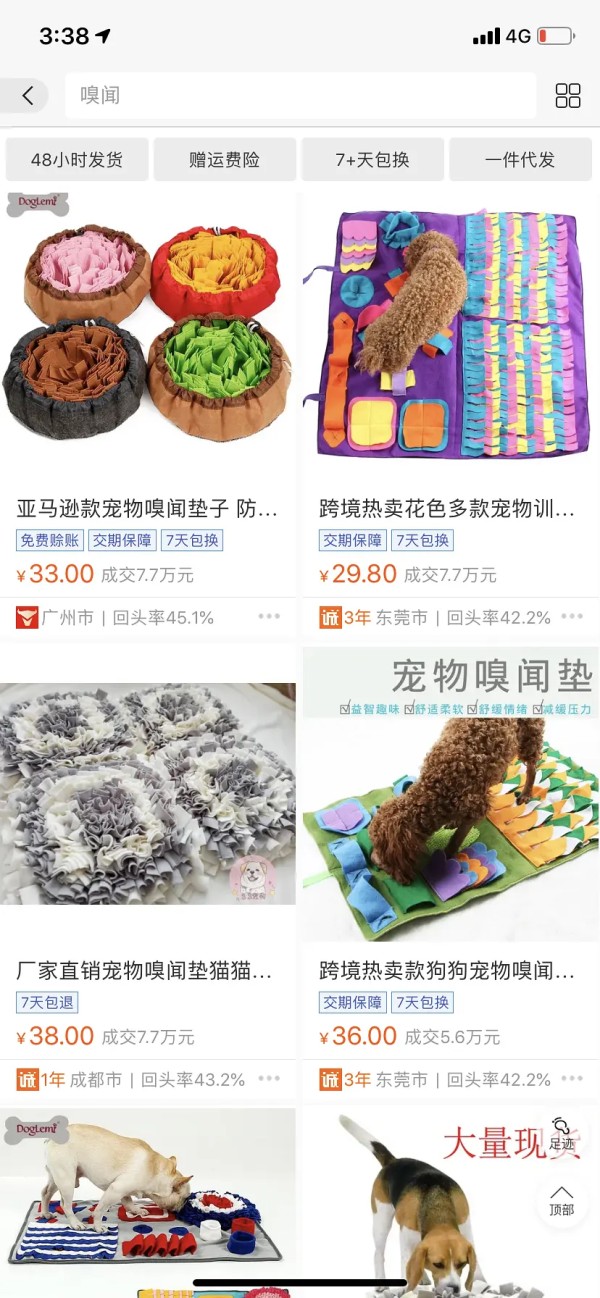Show more options on the ¥29.80 product card
This screenshot has height=1298, width=600.
pos(572,617)
